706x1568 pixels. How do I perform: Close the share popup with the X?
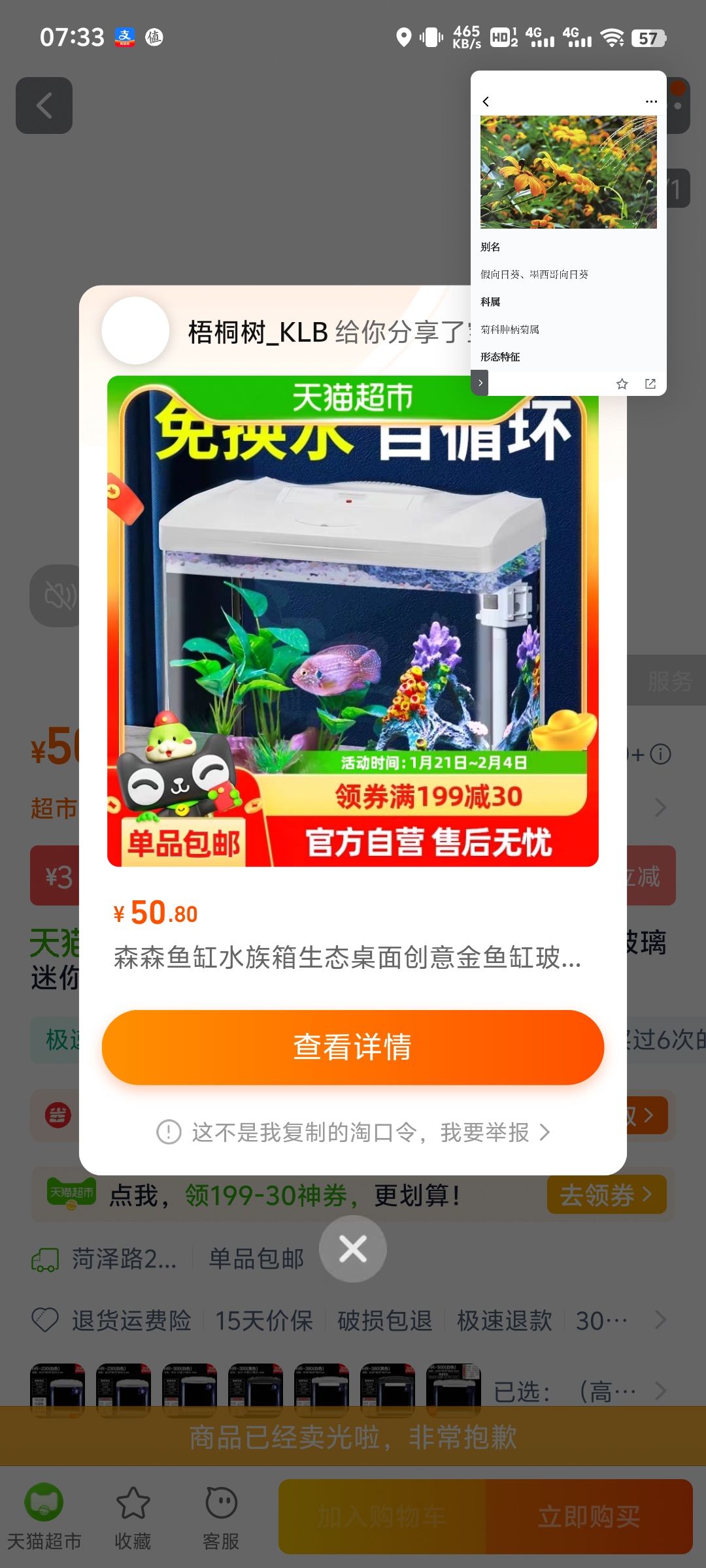point(353,1249)
